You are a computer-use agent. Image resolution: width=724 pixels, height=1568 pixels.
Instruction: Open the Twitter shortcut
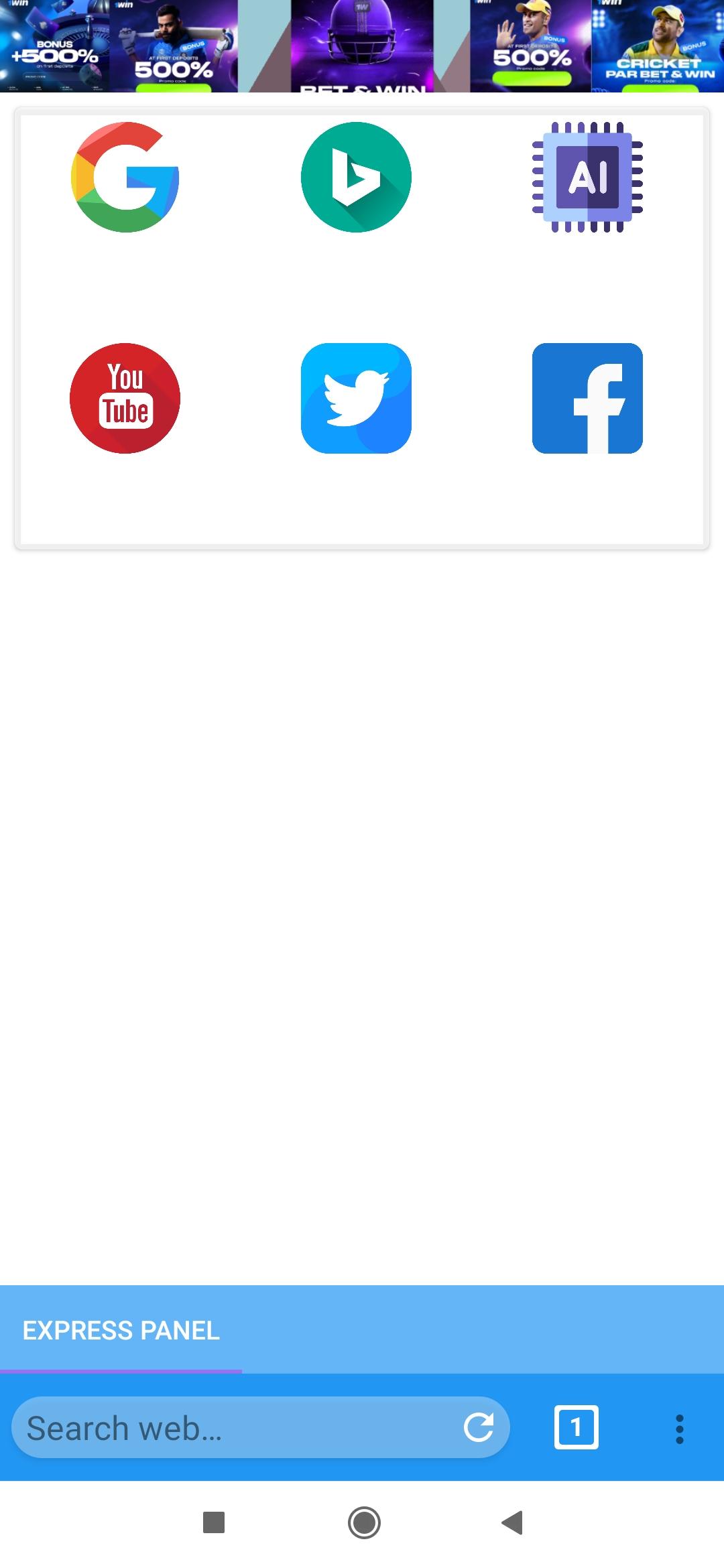click(x=356, y=398)
